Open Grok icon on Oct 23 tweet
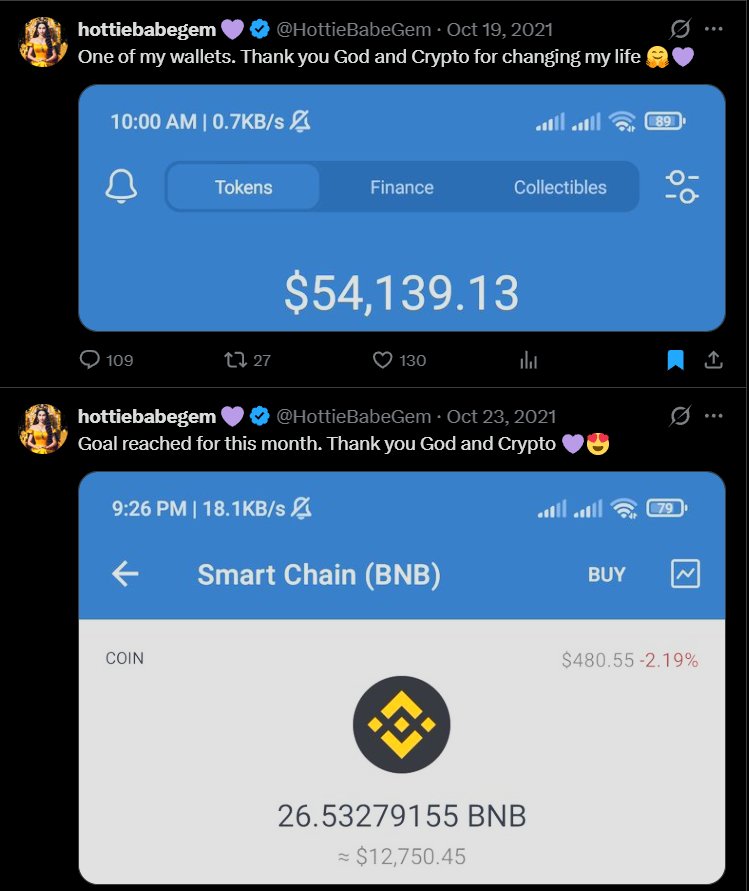749x891 pixels. click(680, 415)
